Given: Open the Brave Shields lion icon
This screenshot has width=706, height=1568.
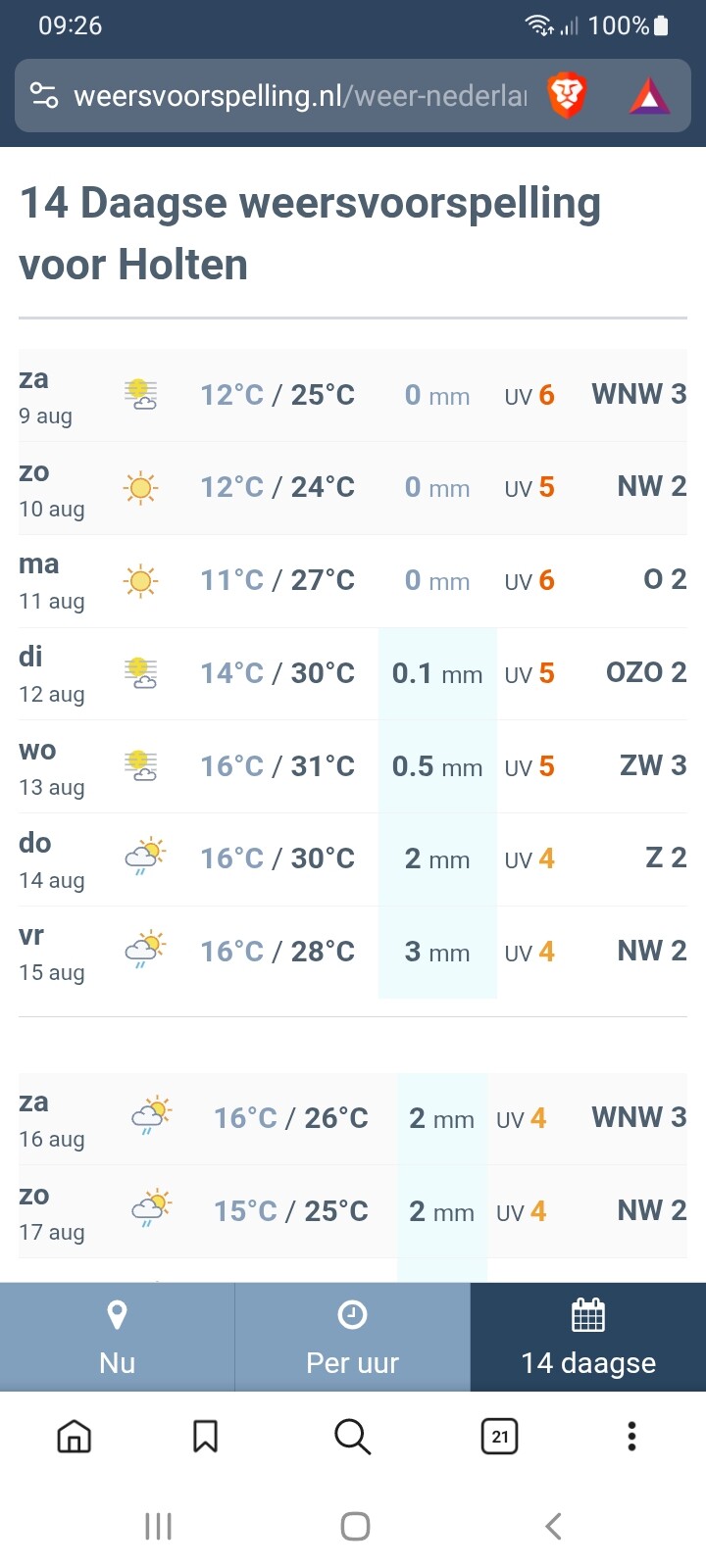Looking at the screenshot, I should point(567,96).
